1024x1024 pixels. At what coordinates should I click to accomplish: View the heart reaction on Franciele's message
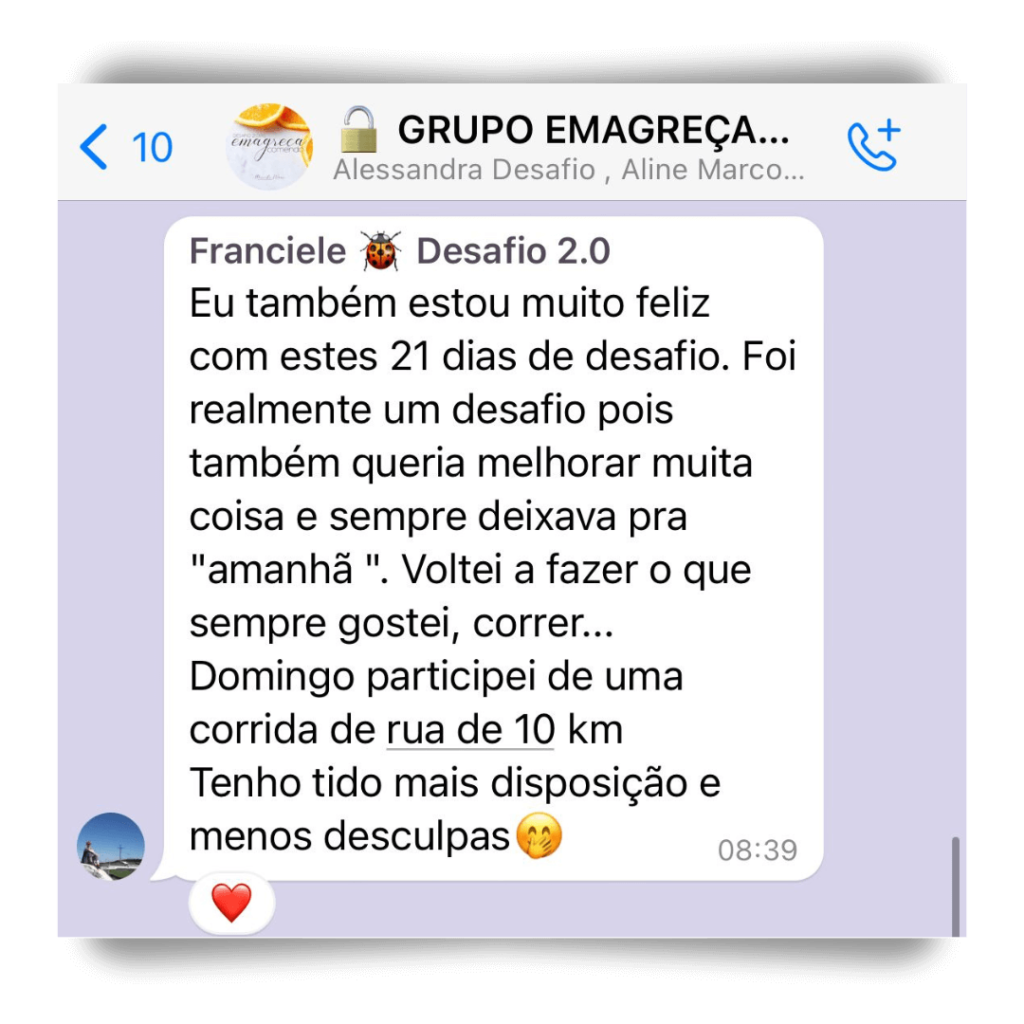coord(231,903)
